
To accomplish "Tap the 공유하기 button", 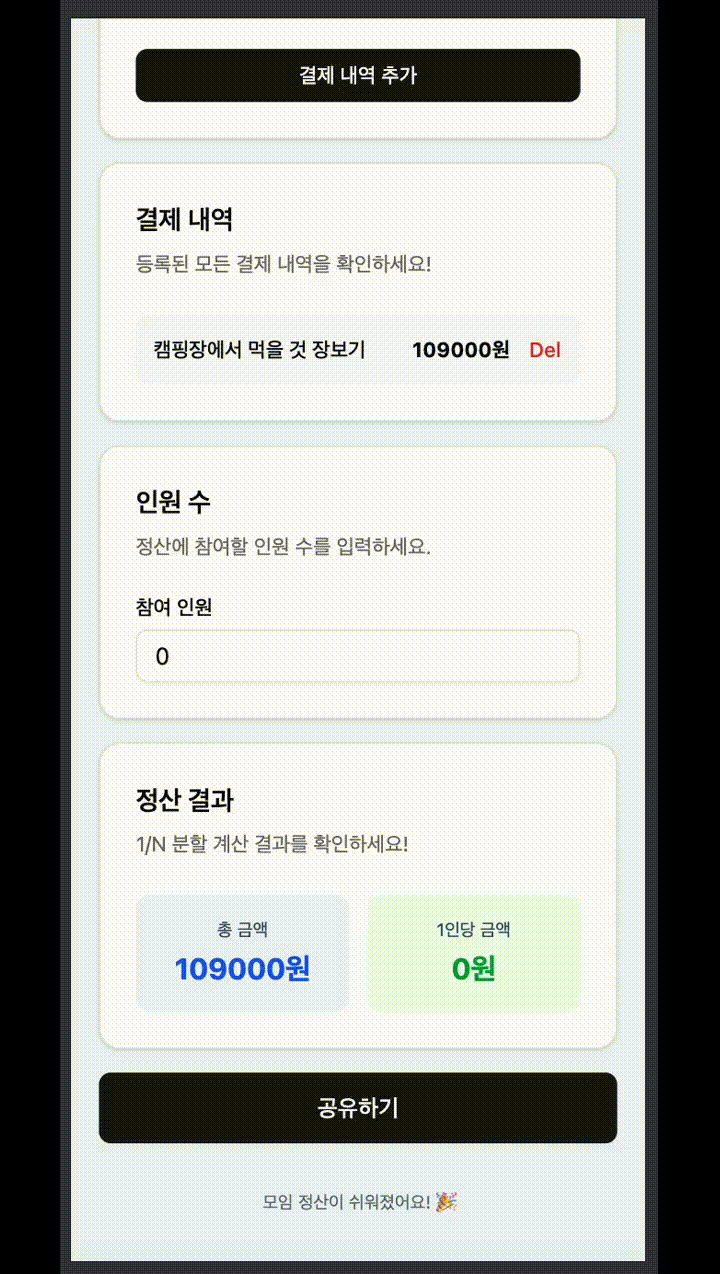I will coord(358,1108).
